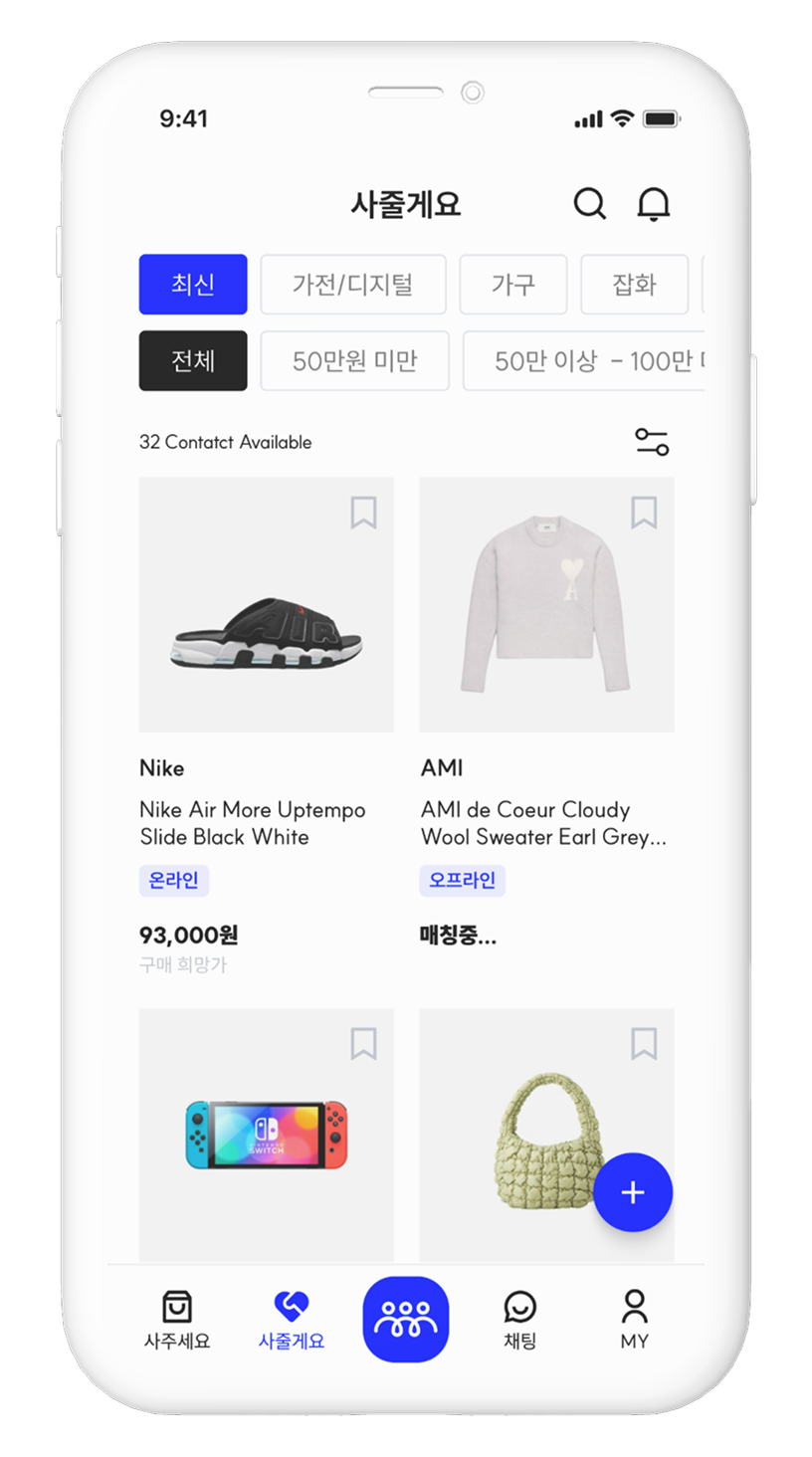Bookmark the green quilted bag
Viewport: 812px width, 1457px height.
tap(644, 1044)
